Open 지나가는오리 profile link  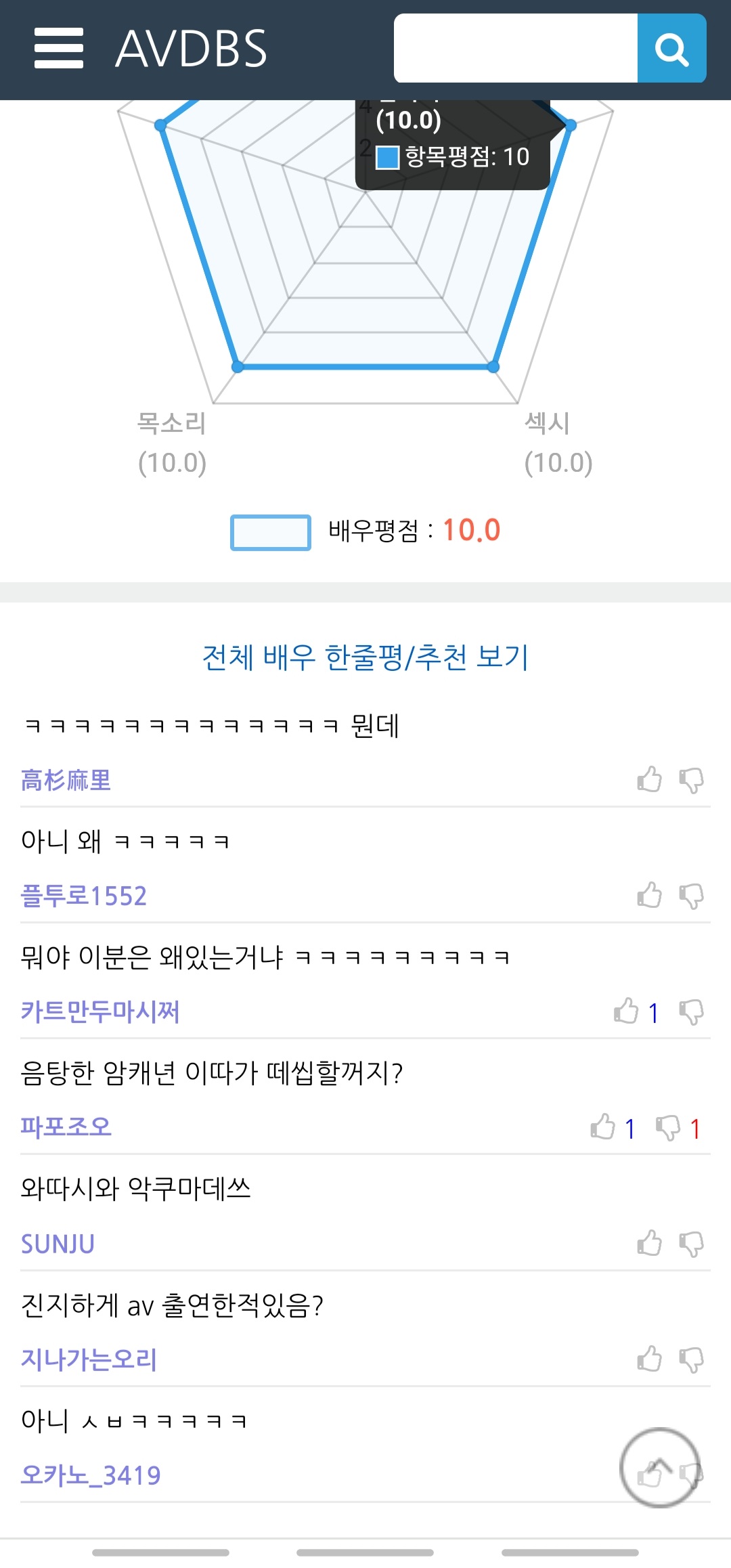[x=89, y=1359]
